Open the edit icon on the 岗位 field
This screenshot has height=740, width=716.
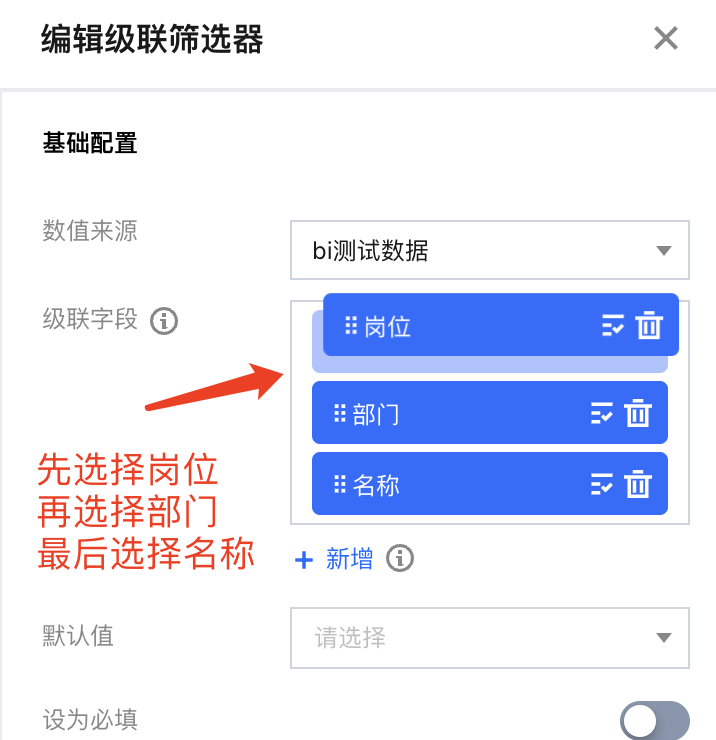(613, 326)
